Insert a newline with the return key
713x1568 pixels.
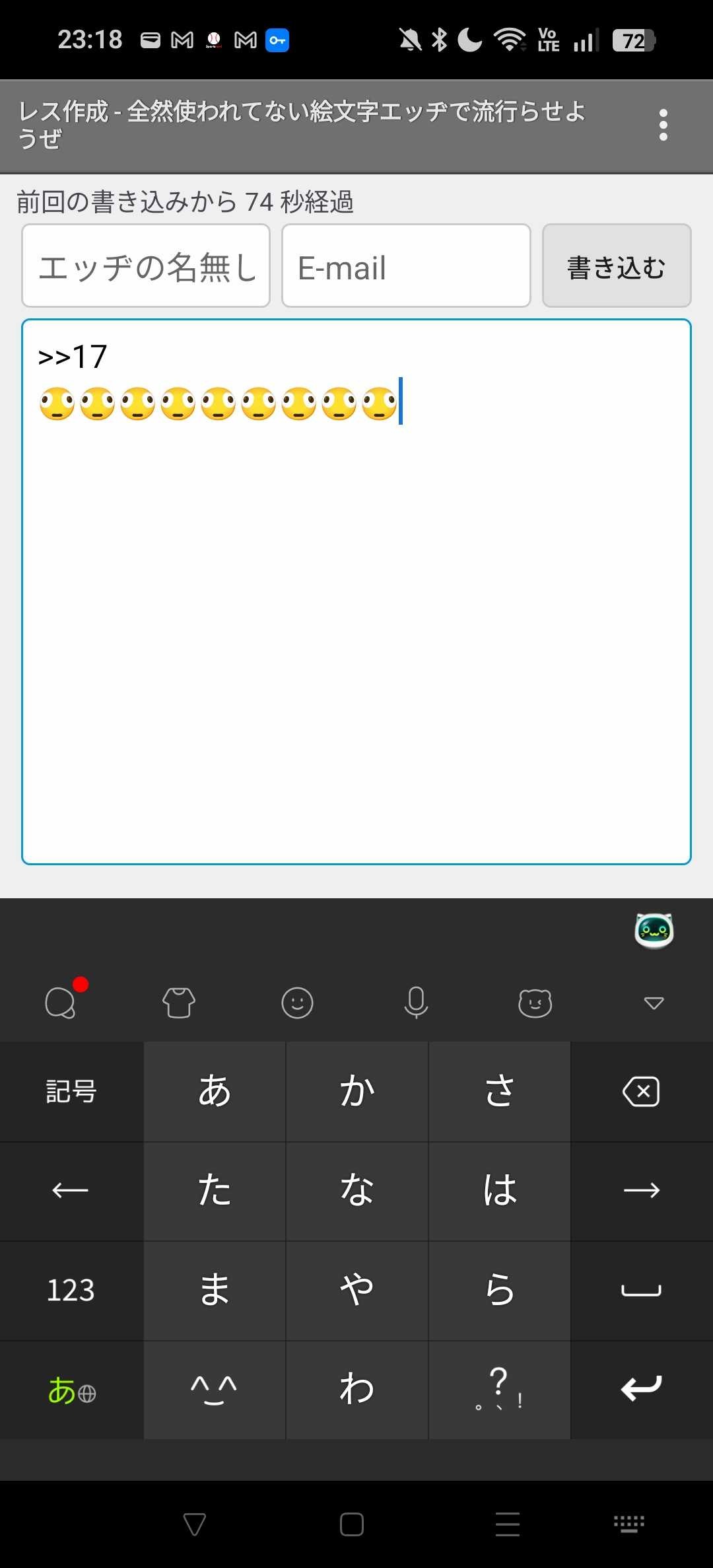click(x=641, y=1388)
